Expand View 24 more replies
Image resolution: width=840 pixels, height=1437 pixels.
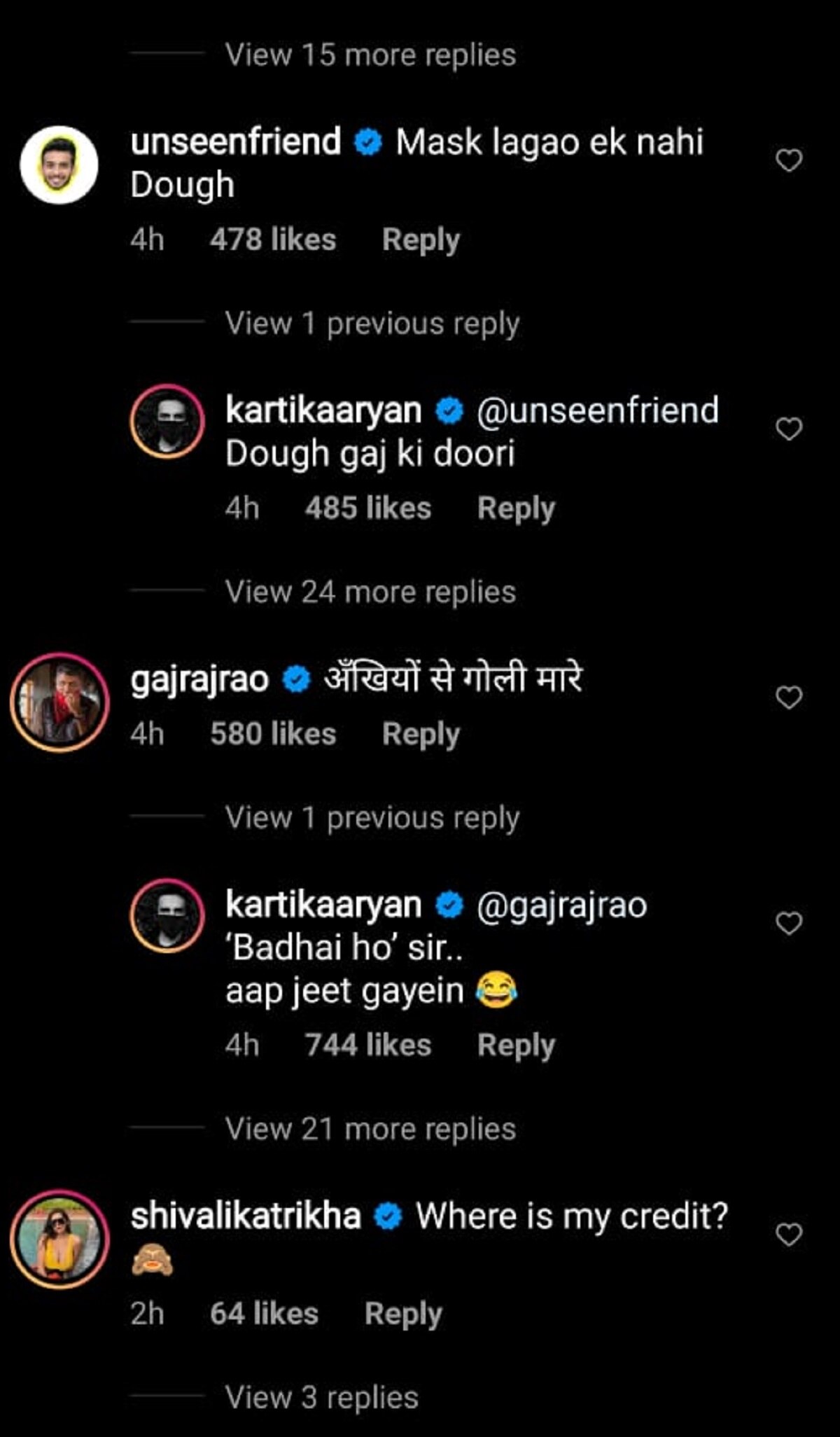pos(370,592)
